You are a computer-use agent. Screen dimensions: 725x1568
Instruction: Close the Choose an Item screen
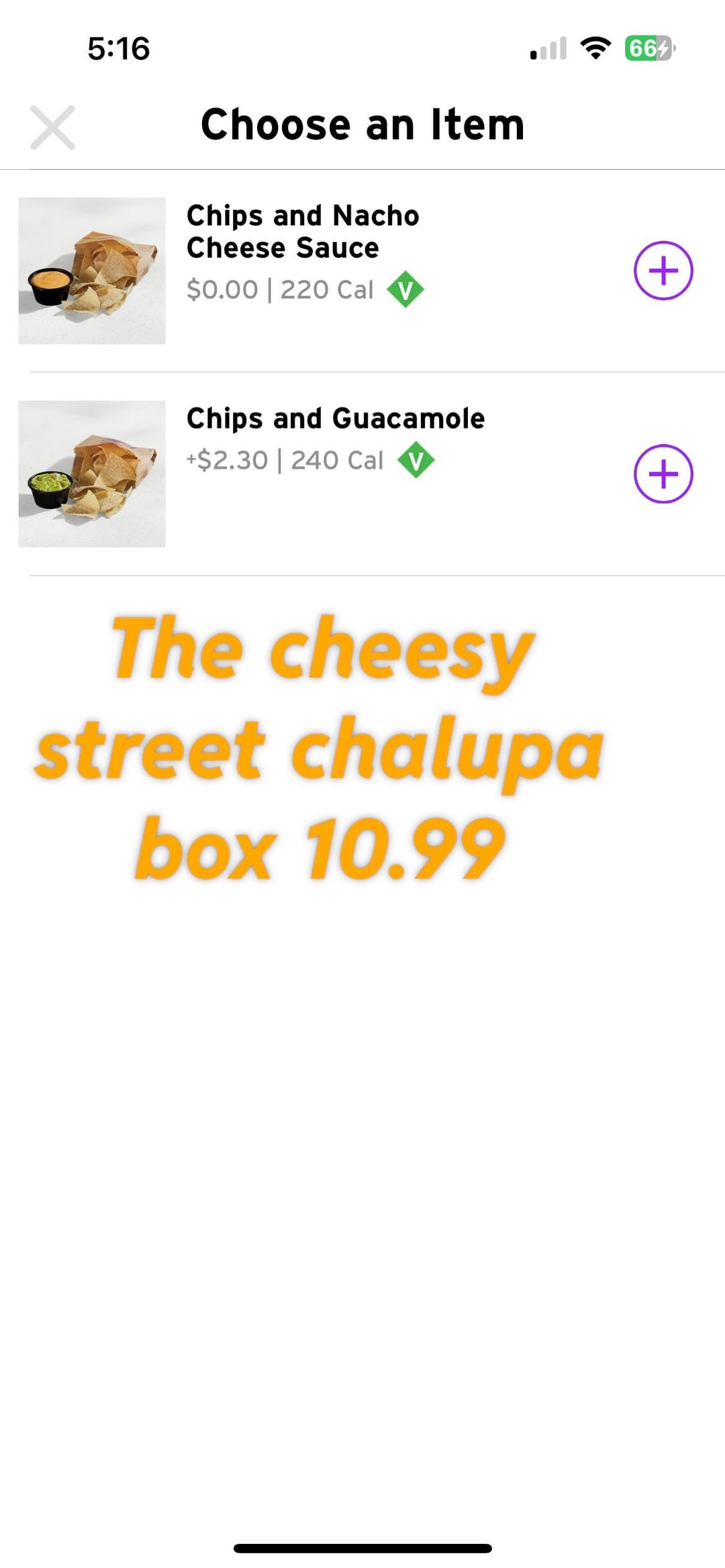click(x=52, y=127)
